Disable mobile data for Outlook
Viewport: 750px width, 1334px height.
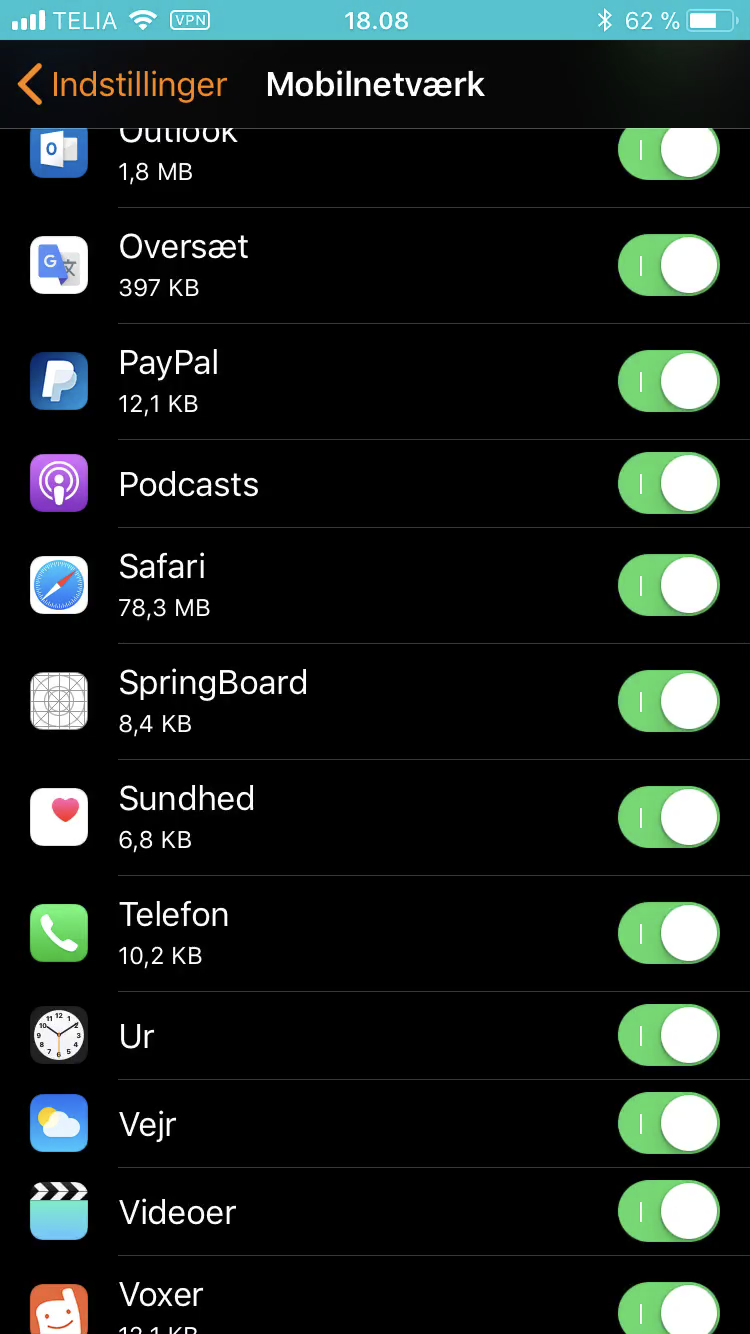click(x=669, y=154)
